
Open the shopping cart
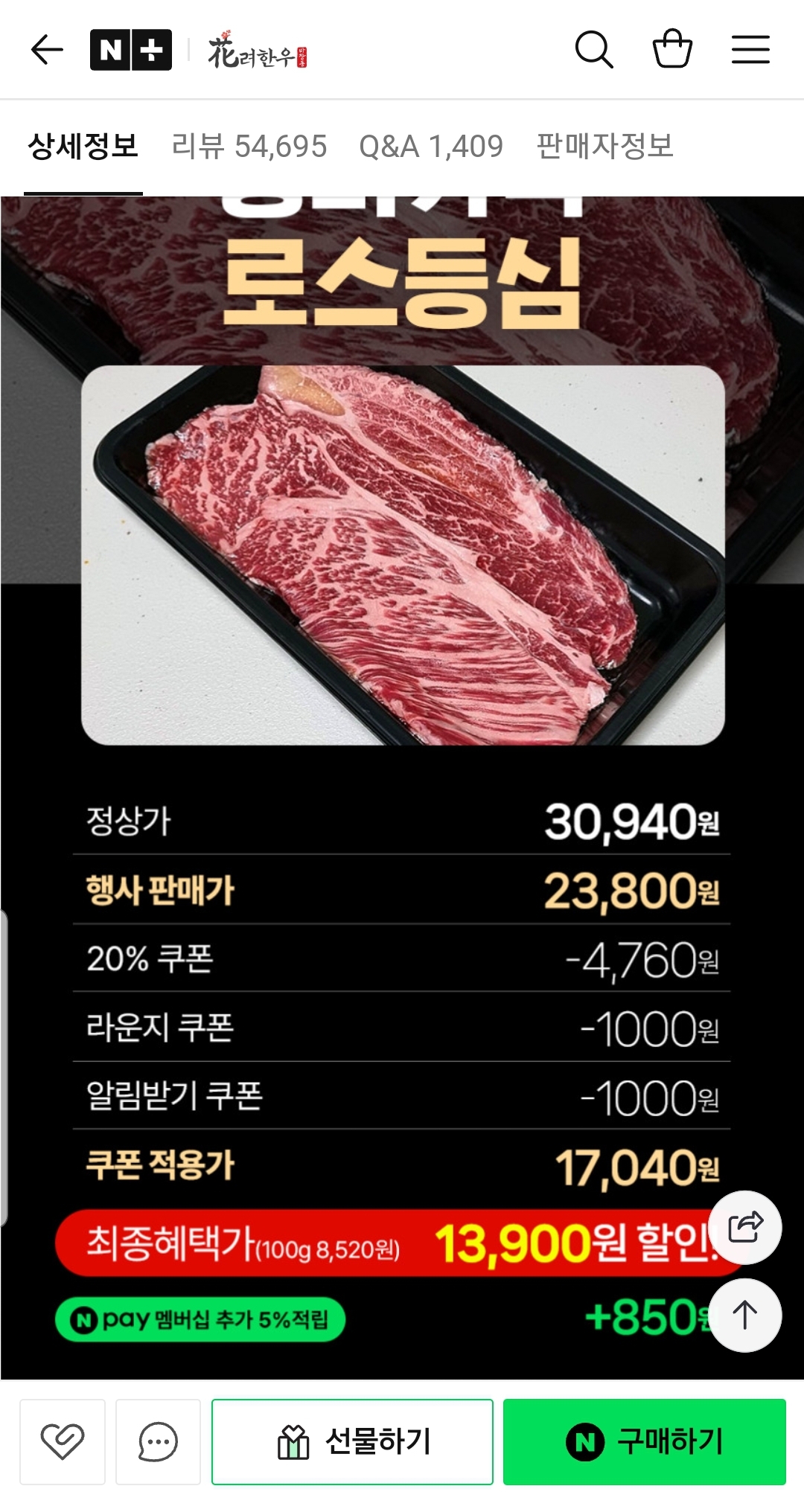click(672, 49)
